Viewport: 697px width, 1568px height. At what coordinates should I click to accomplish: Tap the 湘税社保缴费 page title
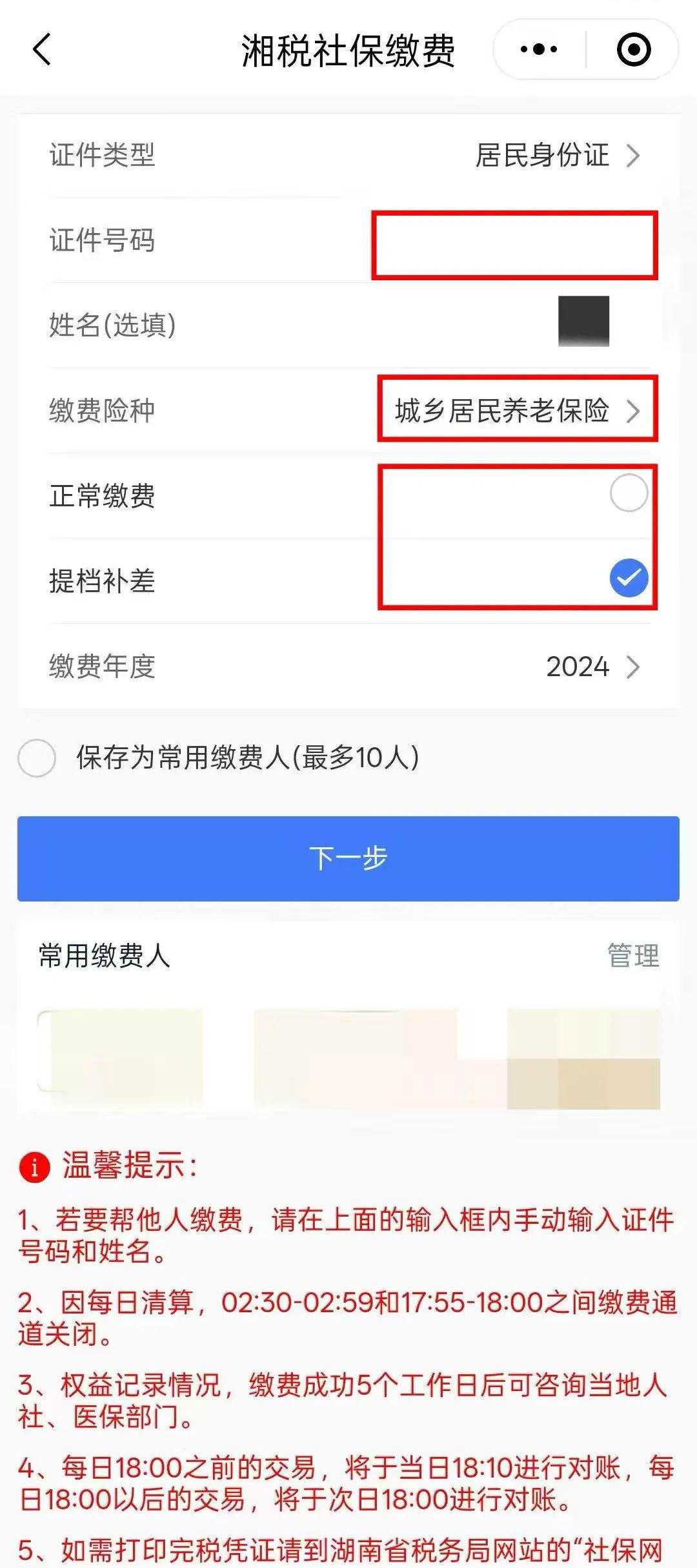pyautogui.click(x=348, y=50)
